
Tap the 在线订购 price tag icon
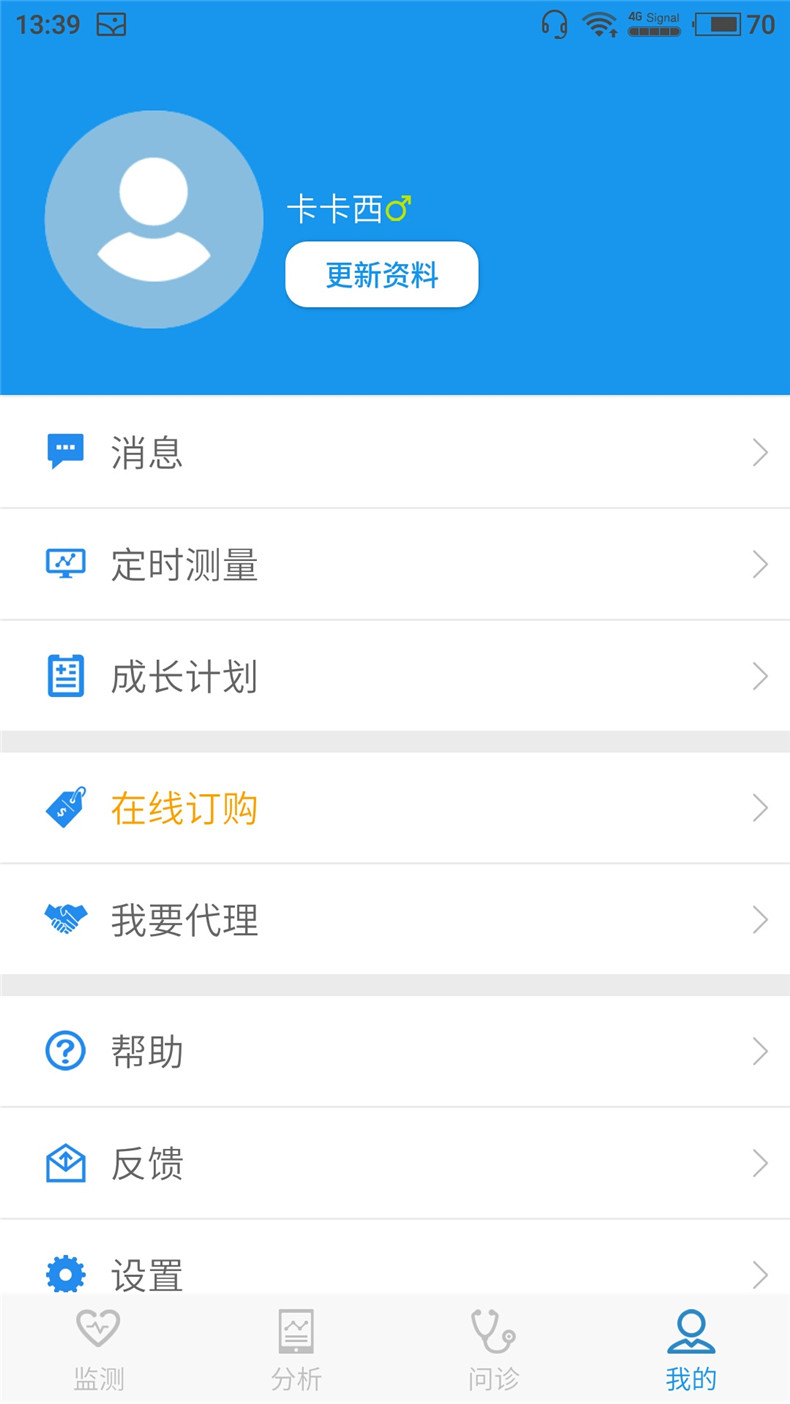click(64, 806)
